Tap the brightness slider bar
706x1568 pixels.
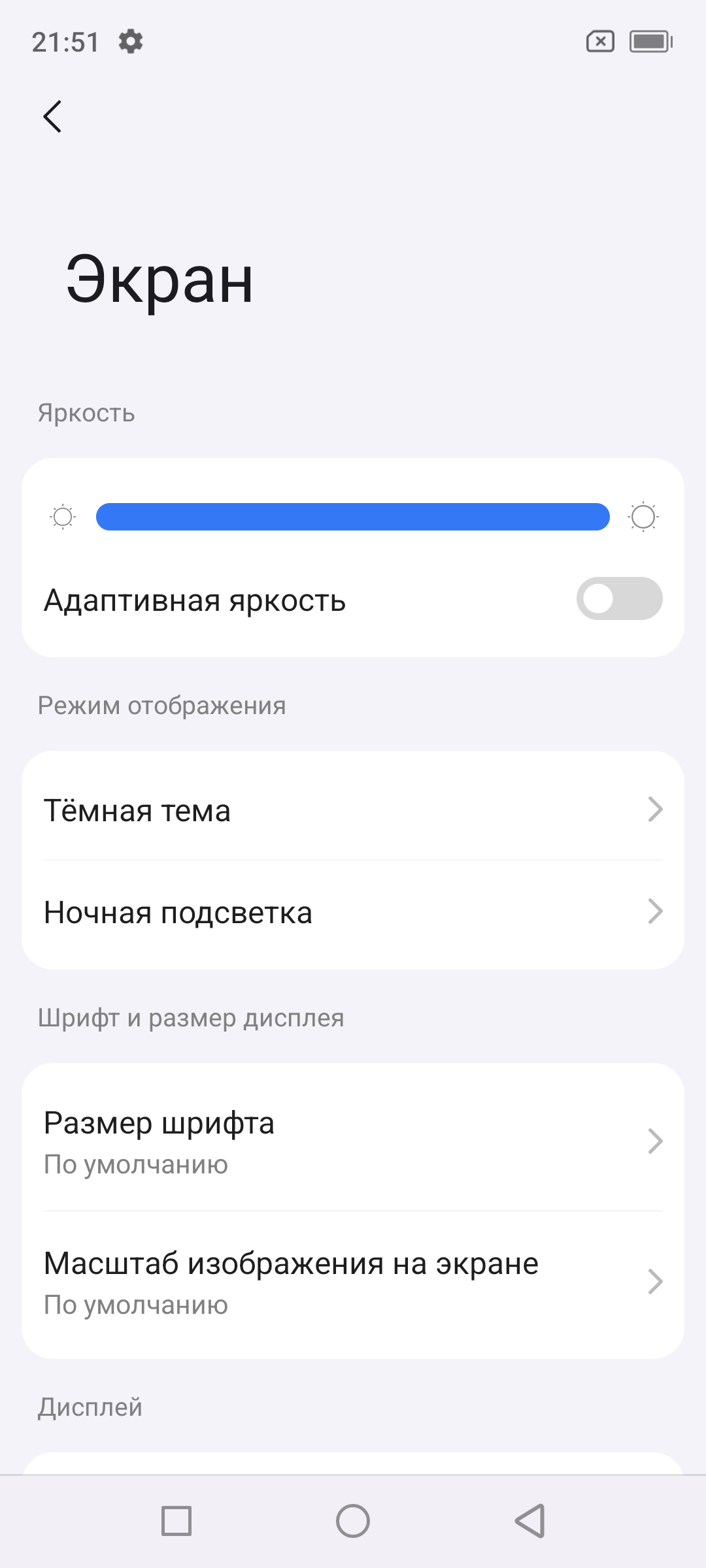[353, 517]
